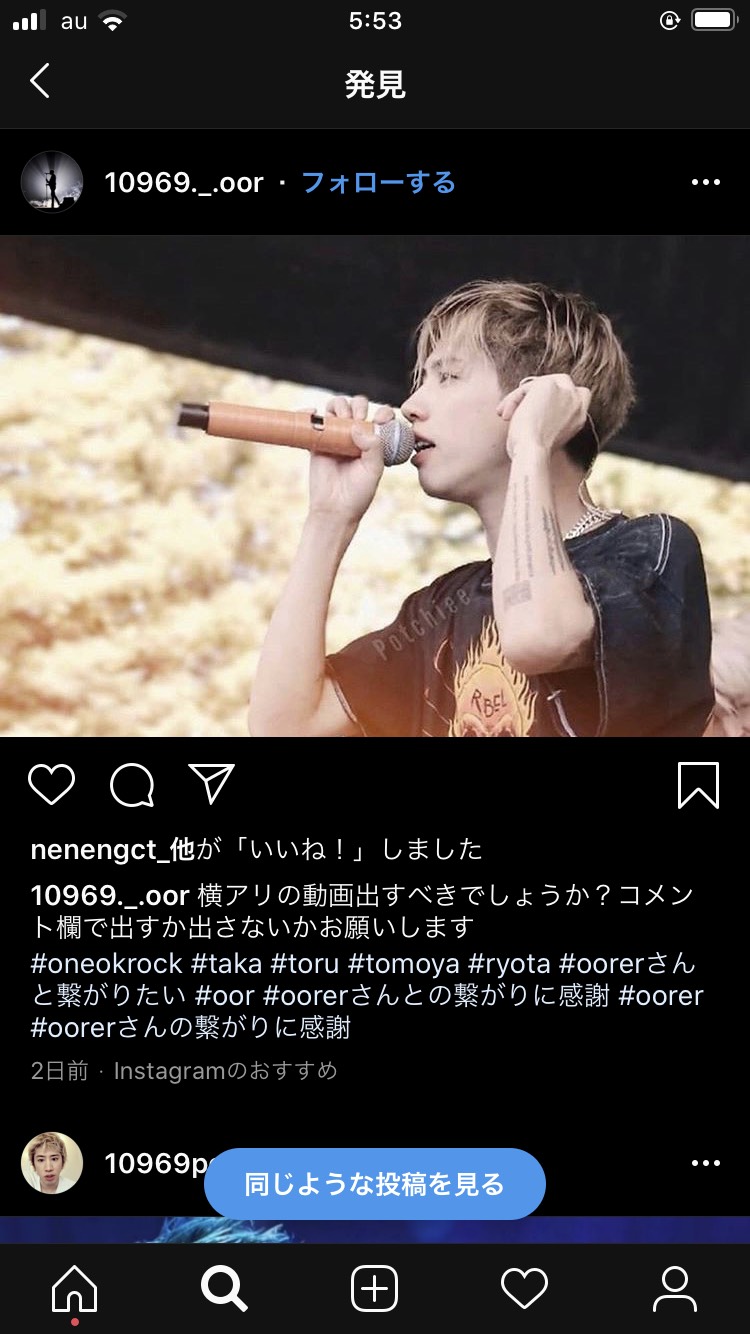Bookmark the 10969._.oor post
This screenshot has width=750, height=1334.
pyautogui.click(x=697, y=785)
